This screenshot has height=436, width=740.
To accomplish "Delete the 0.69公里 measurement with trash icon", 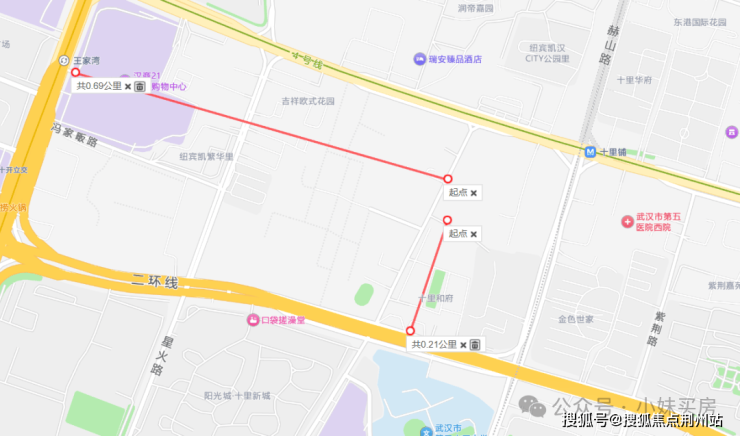I will click(140, 87).
